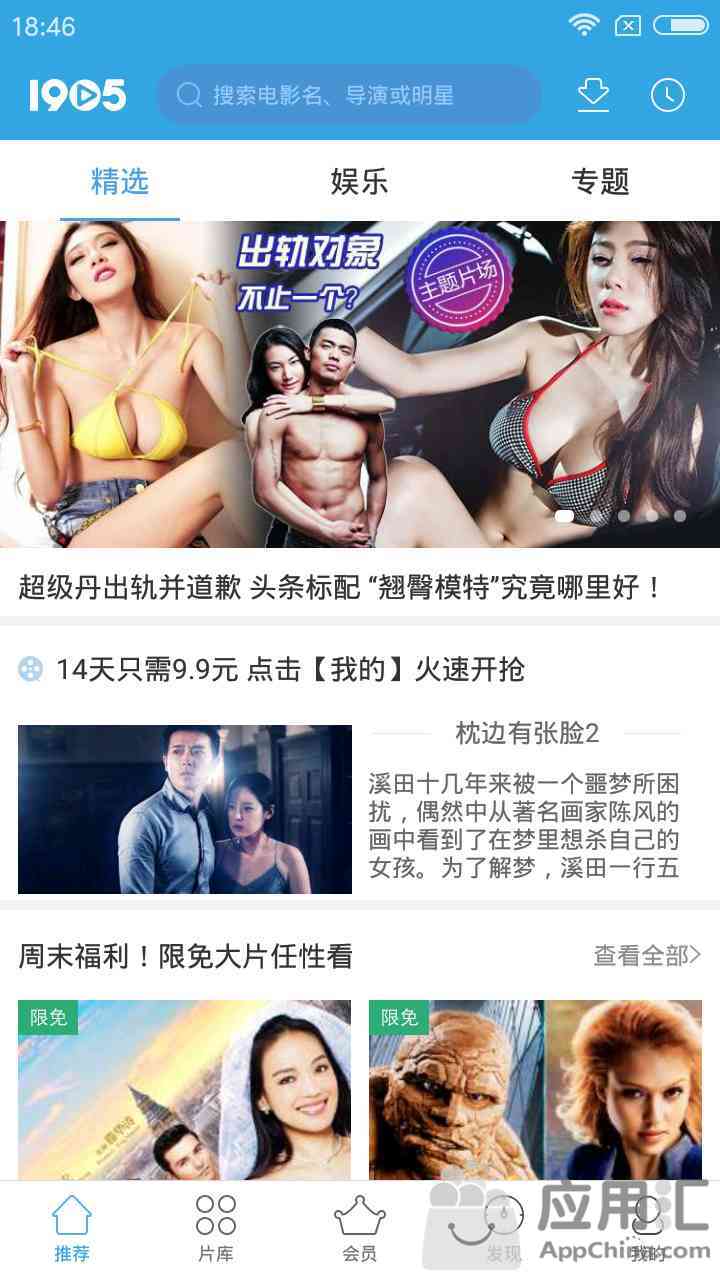Image resolution: width=720 pixels, height=1280 pixels.
Task: Open the watch history clock icon
Action: [x=668, y=95]
